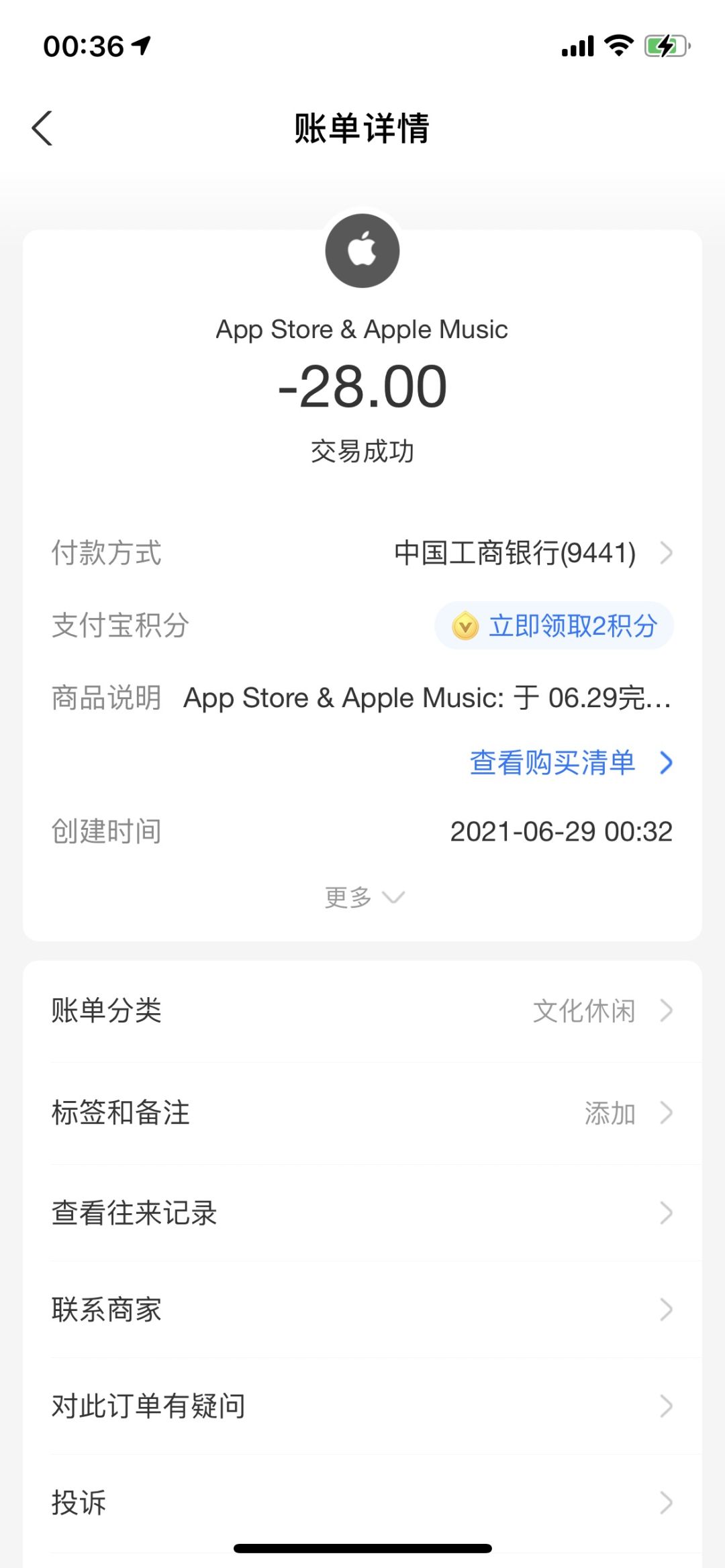
Task: Open payment method 中国工商银行(9441)
Action: 533,553
